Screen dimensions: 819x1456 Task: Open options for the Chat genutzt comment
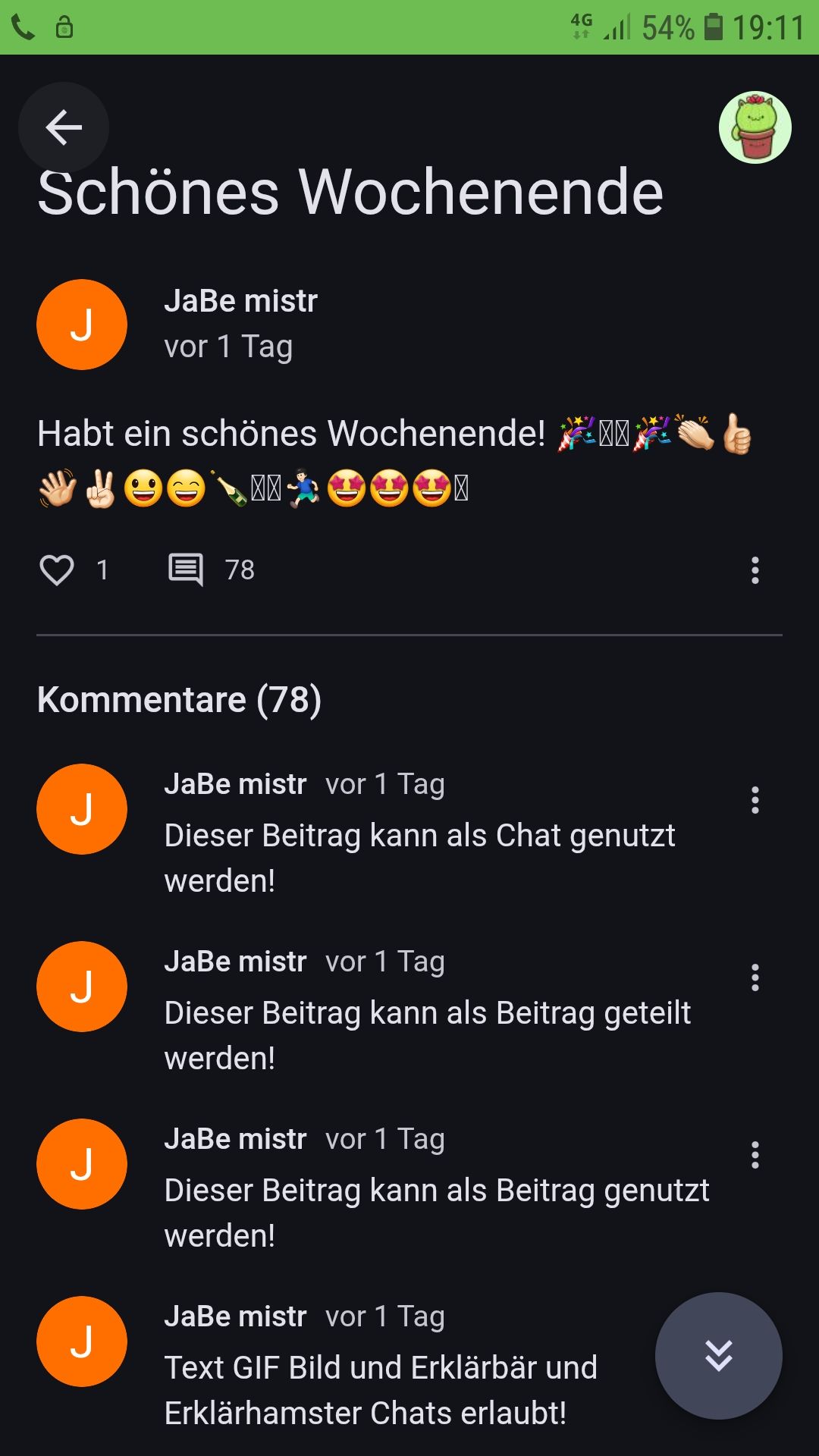coord(755,801)
